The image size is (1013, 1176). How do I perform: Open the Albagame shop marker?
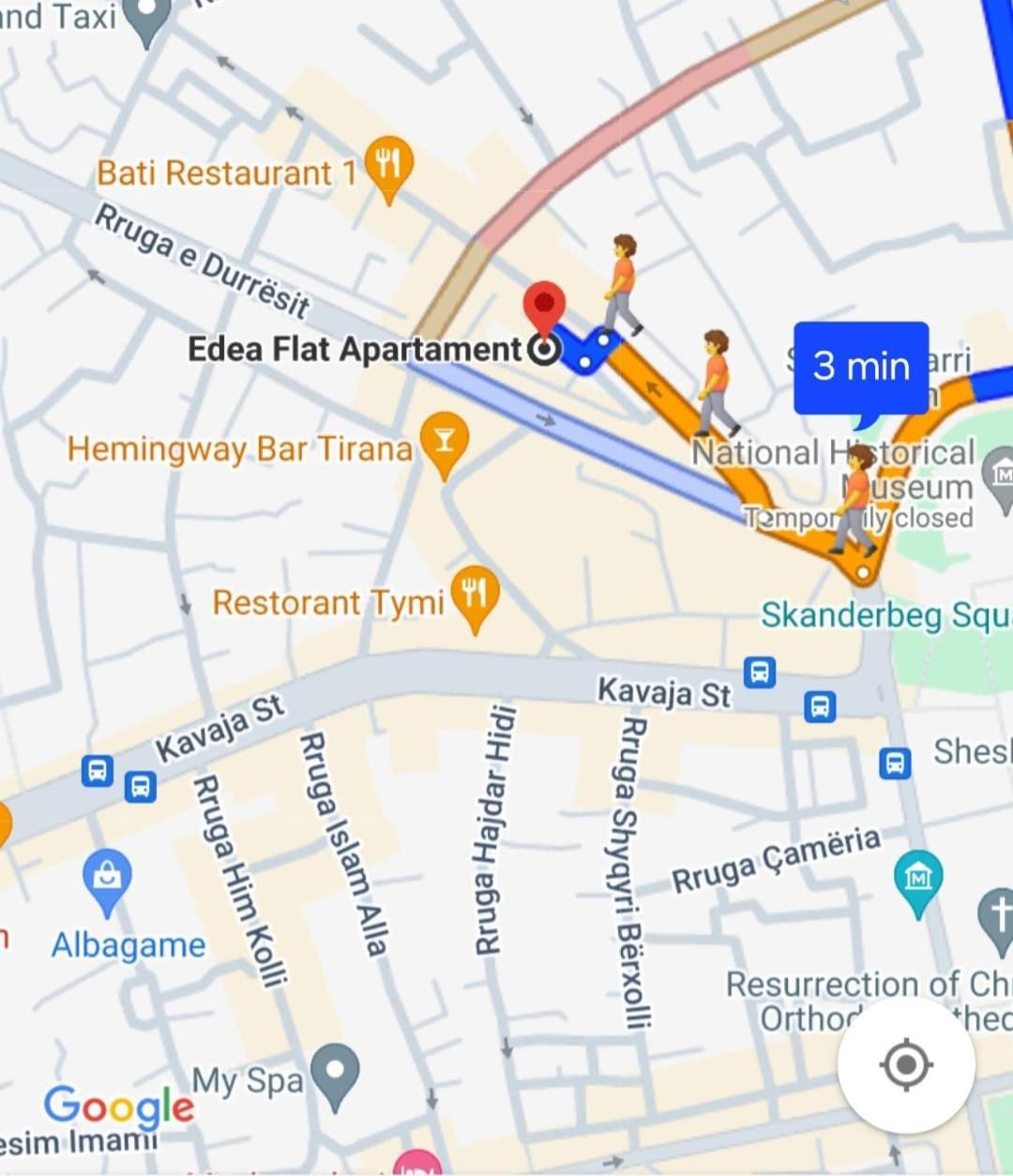point(108,879)
